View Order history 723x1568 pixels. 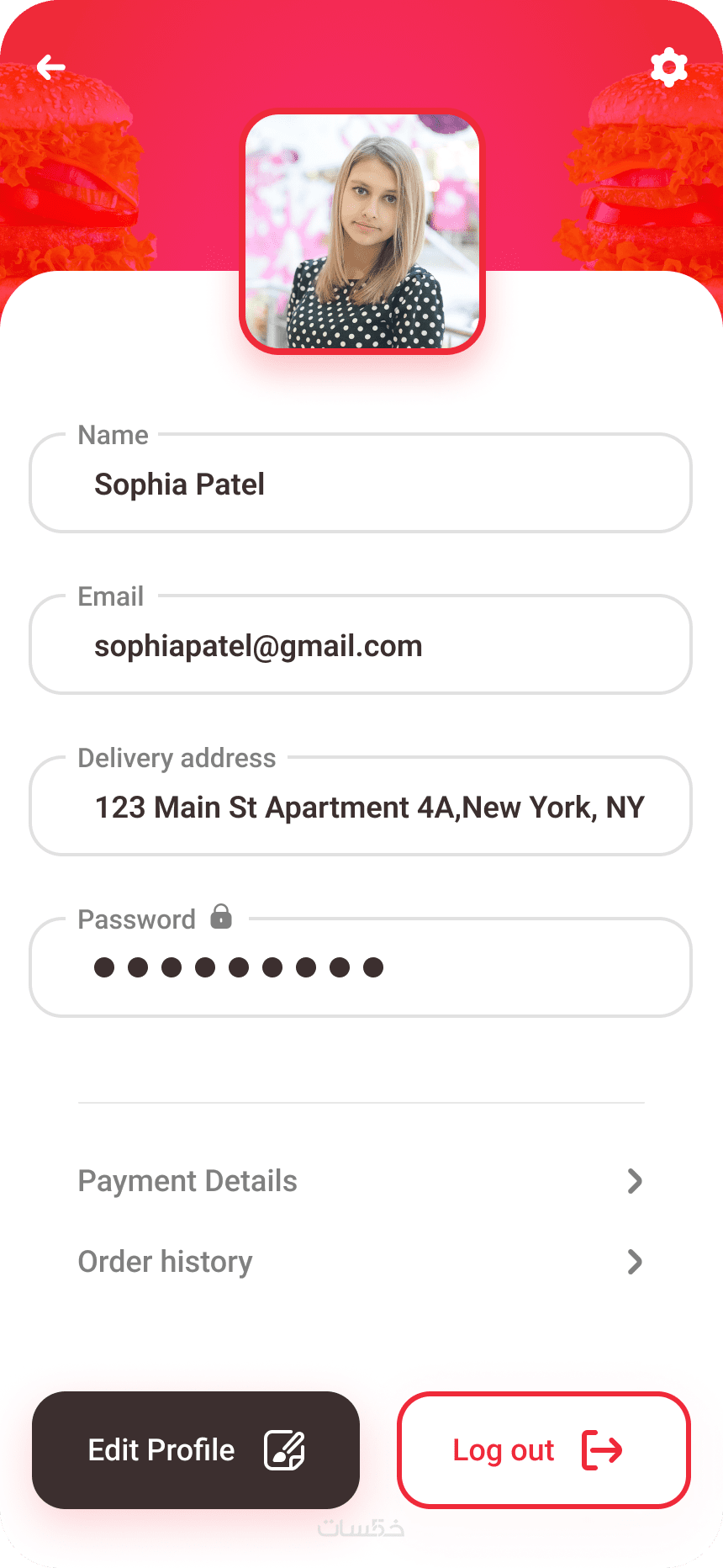pos(361,1262)
